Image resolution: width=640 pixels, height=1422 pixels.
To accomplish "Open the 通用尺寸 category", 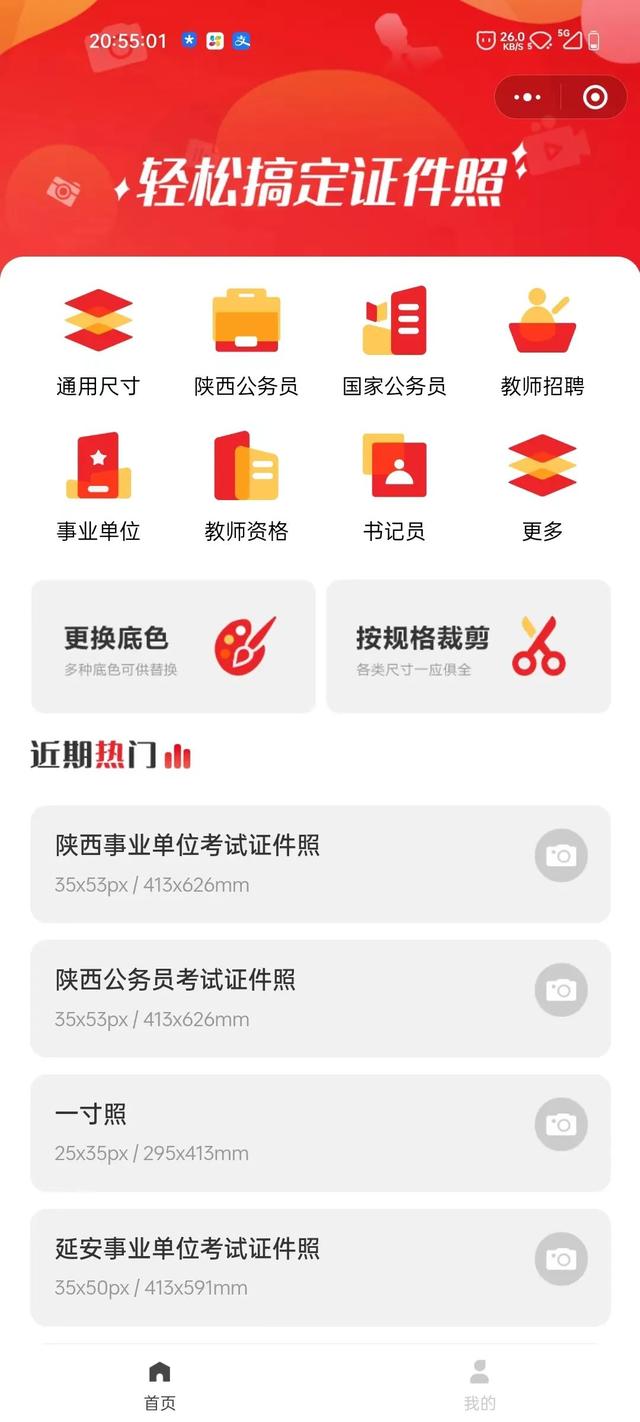I will [x=98, y=342].
